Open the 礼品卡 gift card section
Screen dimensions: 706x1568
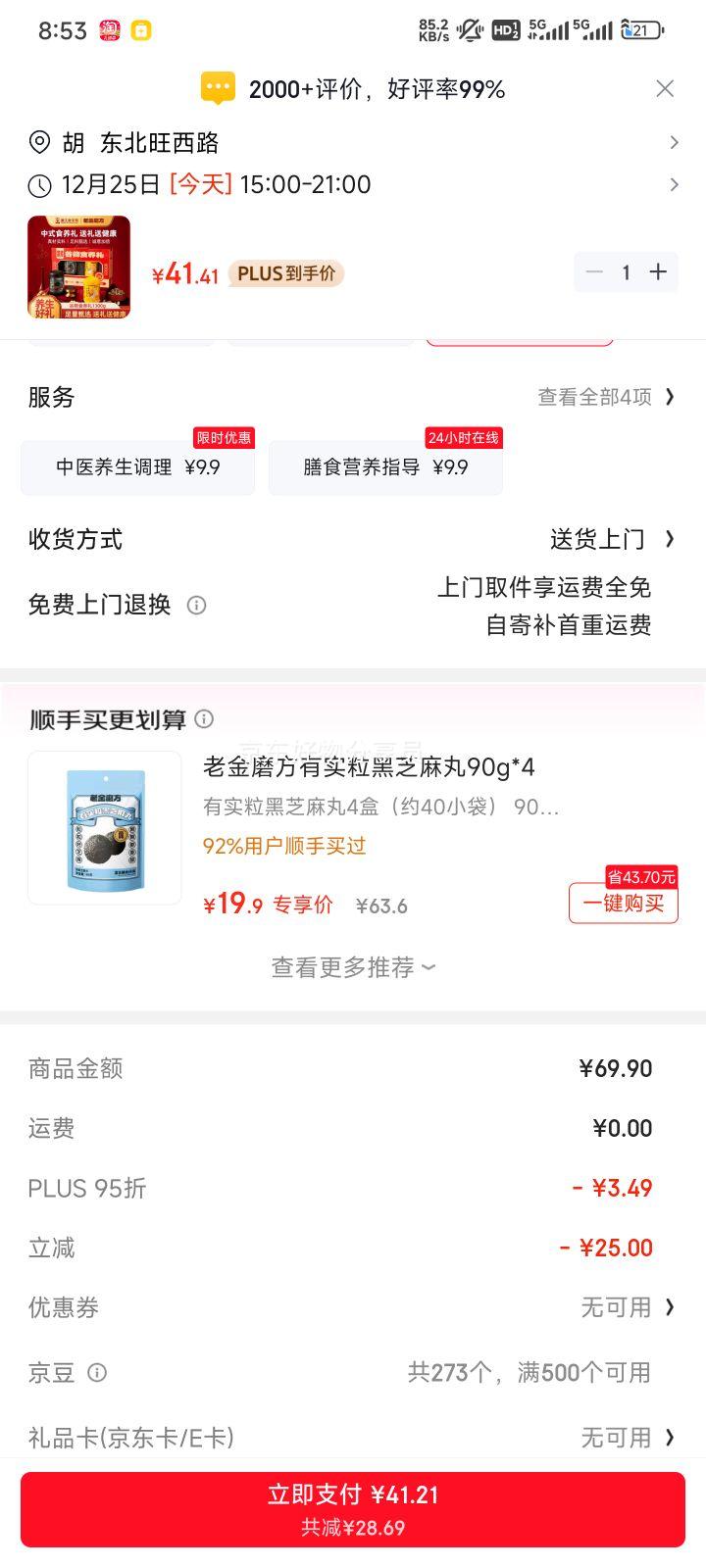(628, 1437)
